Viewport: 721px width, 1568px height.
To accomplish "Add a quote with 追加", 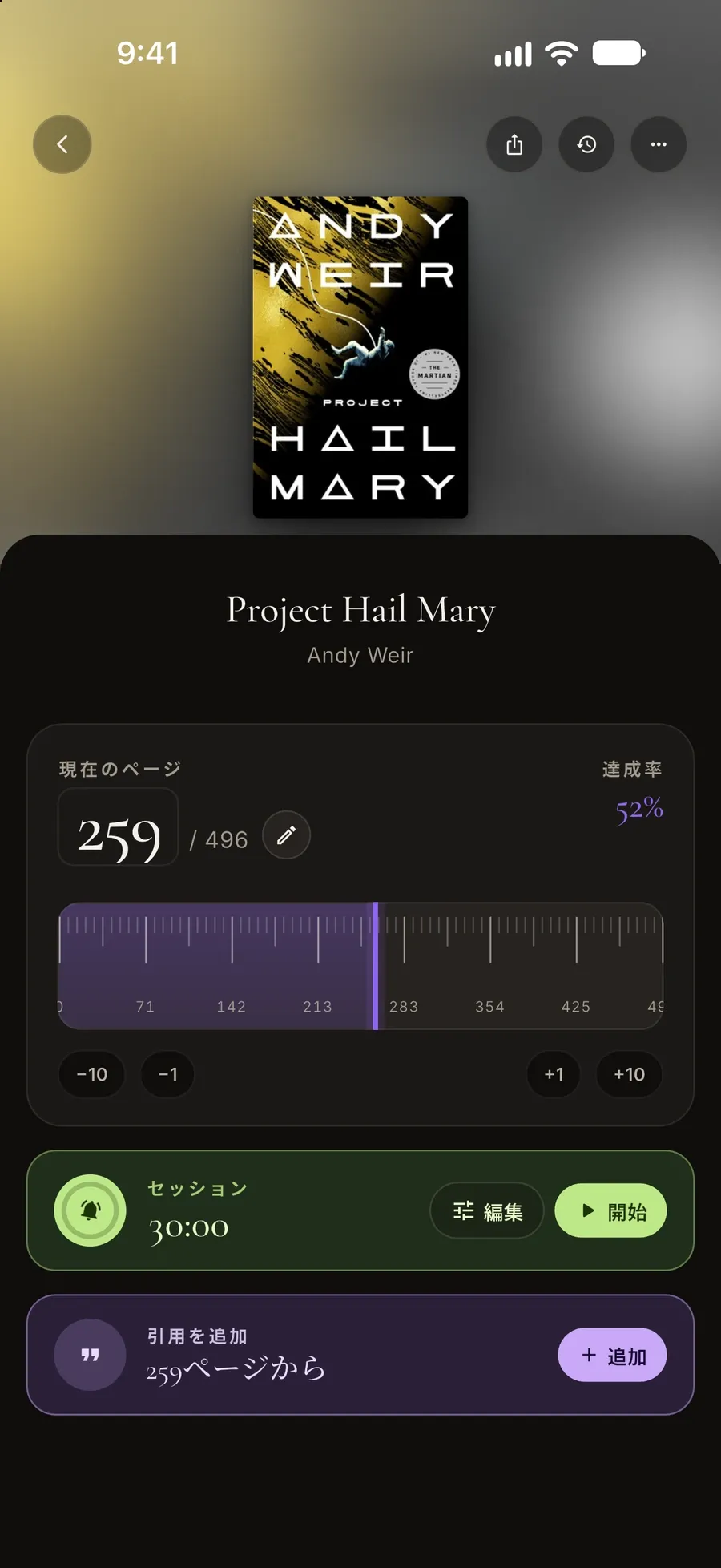I will point(612,1355).
